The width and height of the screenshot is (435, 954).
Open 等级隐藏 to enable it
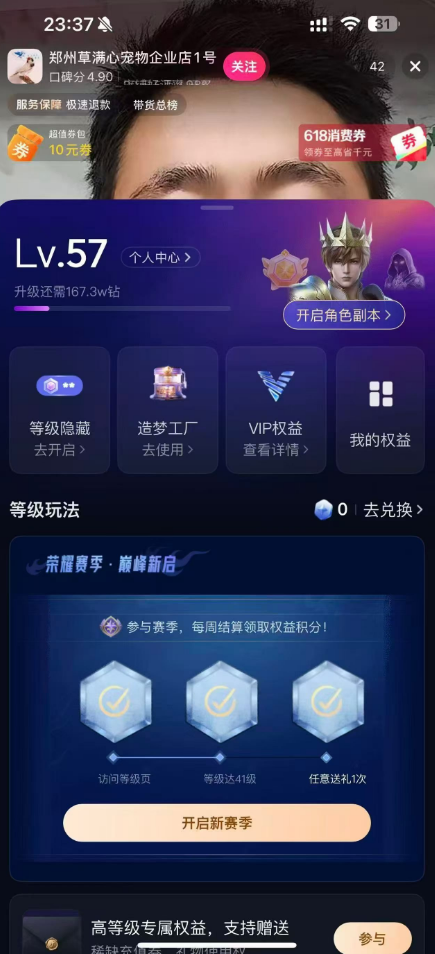tap(60, 410)
